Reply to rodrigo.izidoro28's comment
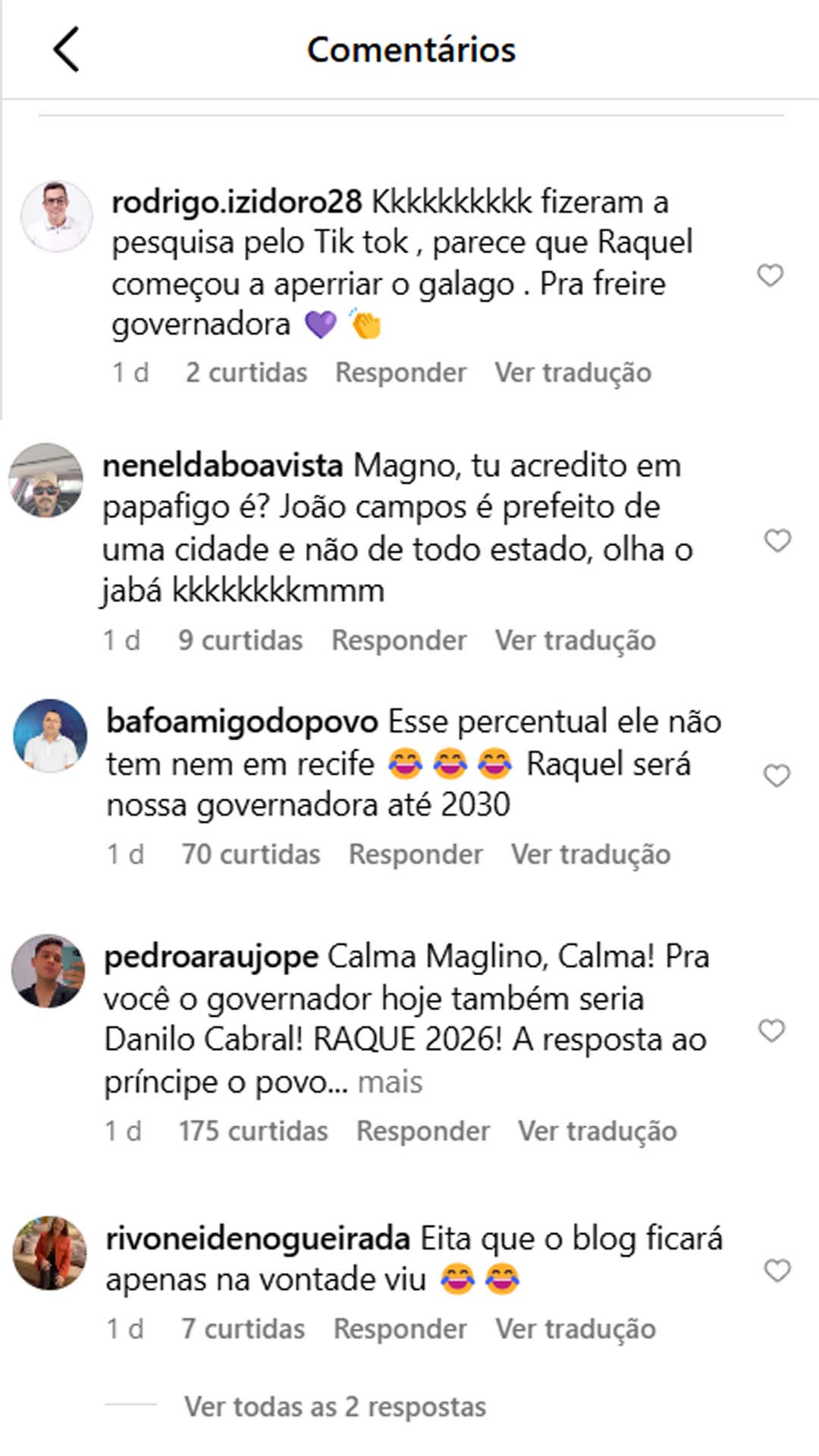The width and height of the screenshot is (819, 1456). [x=400, y=372]
